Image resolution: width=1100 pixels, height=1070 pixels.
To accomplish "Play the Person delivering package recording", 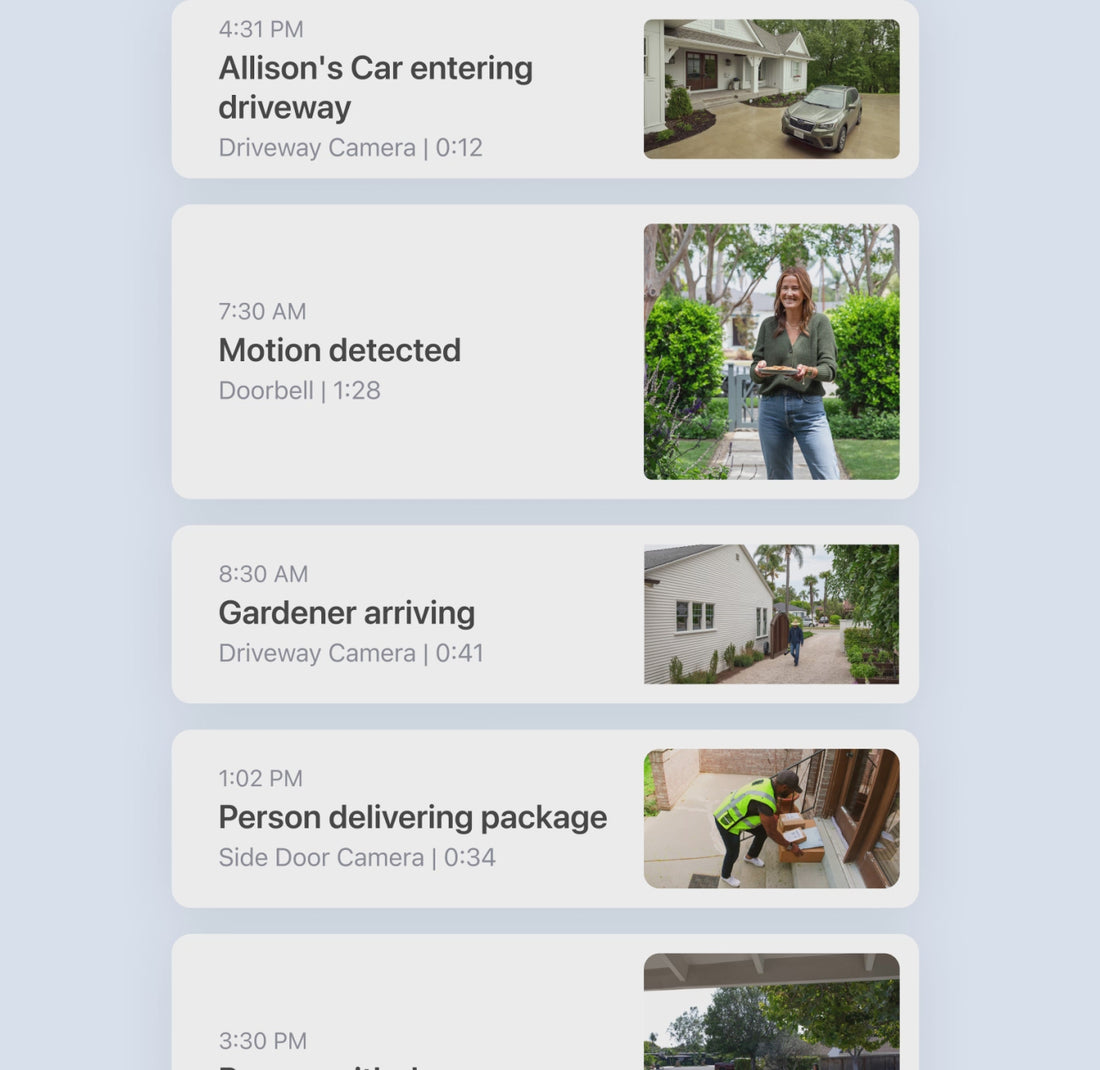I will coord(544,818).
